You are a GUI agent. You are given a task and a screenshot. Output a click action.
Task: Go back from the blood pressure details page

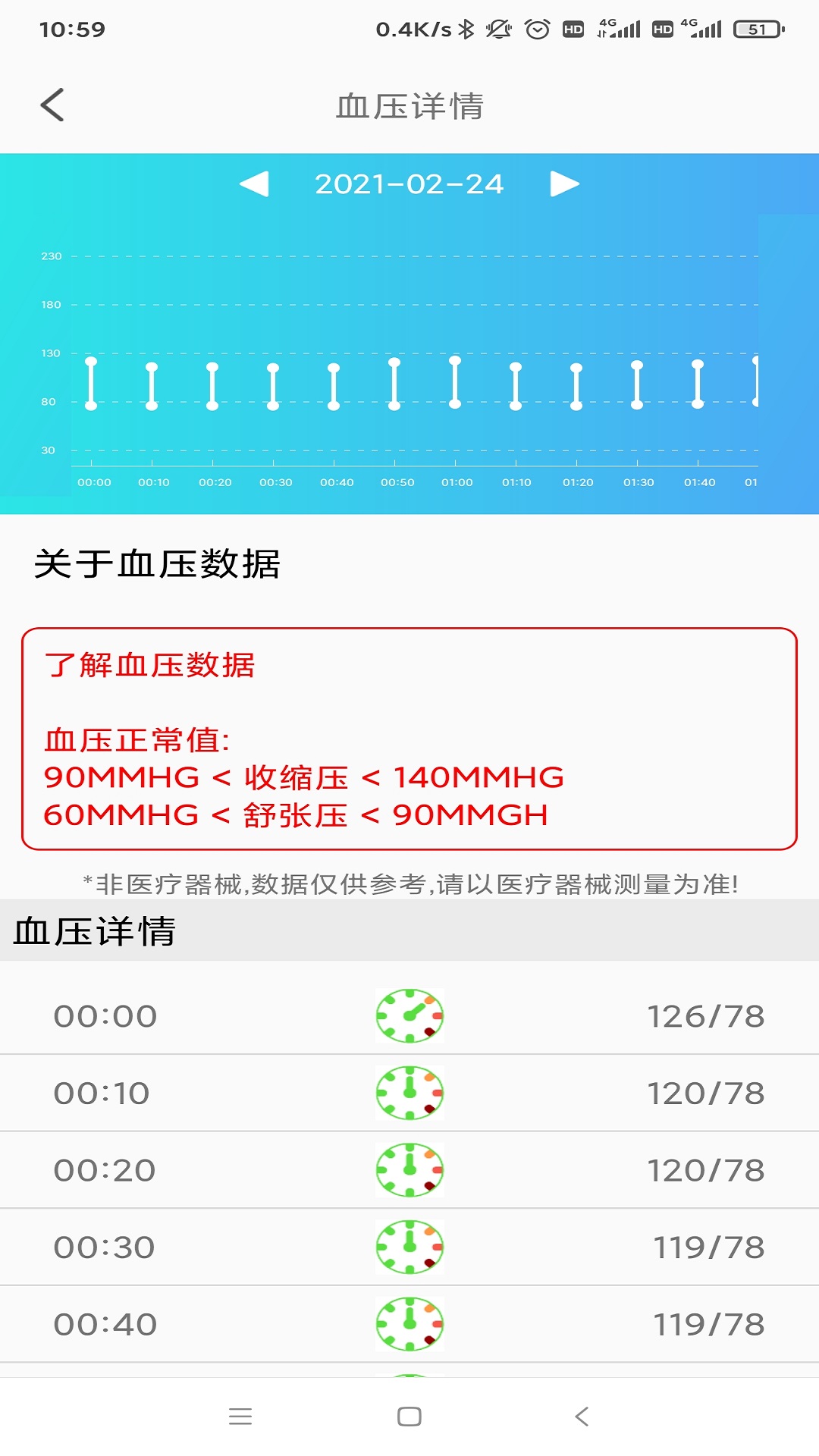(52, 105)
